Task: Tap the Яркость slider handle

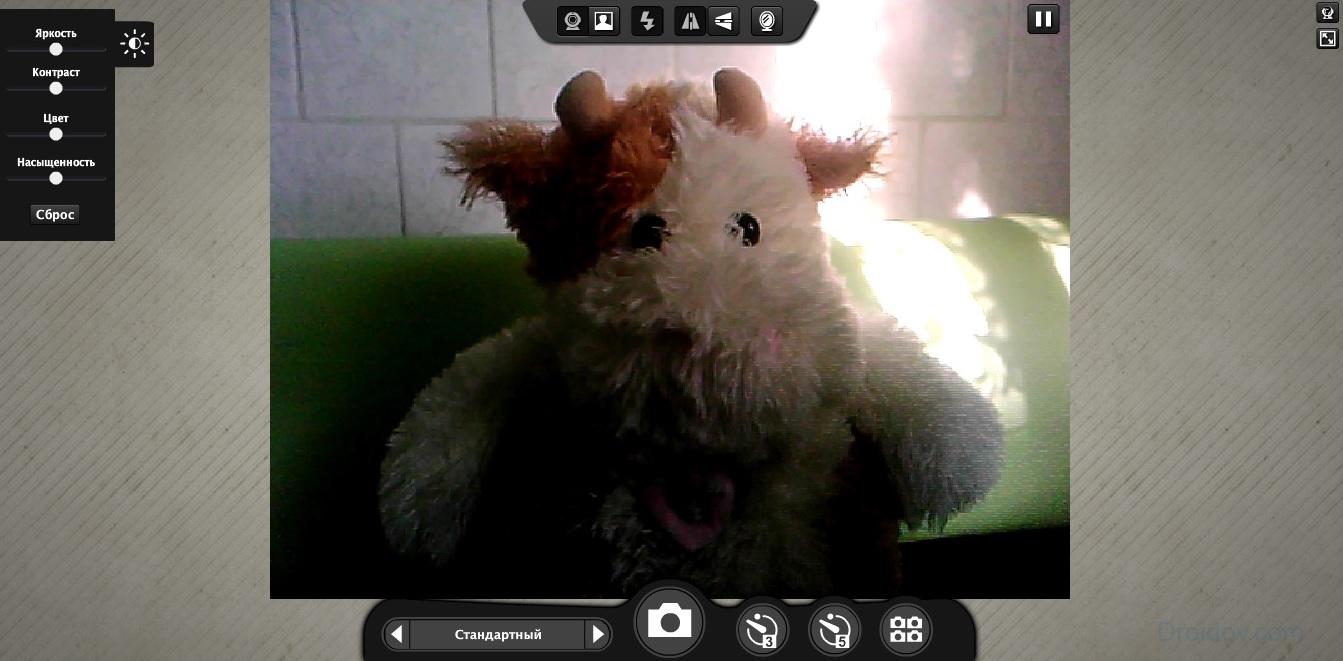Action: click(56, 49)
